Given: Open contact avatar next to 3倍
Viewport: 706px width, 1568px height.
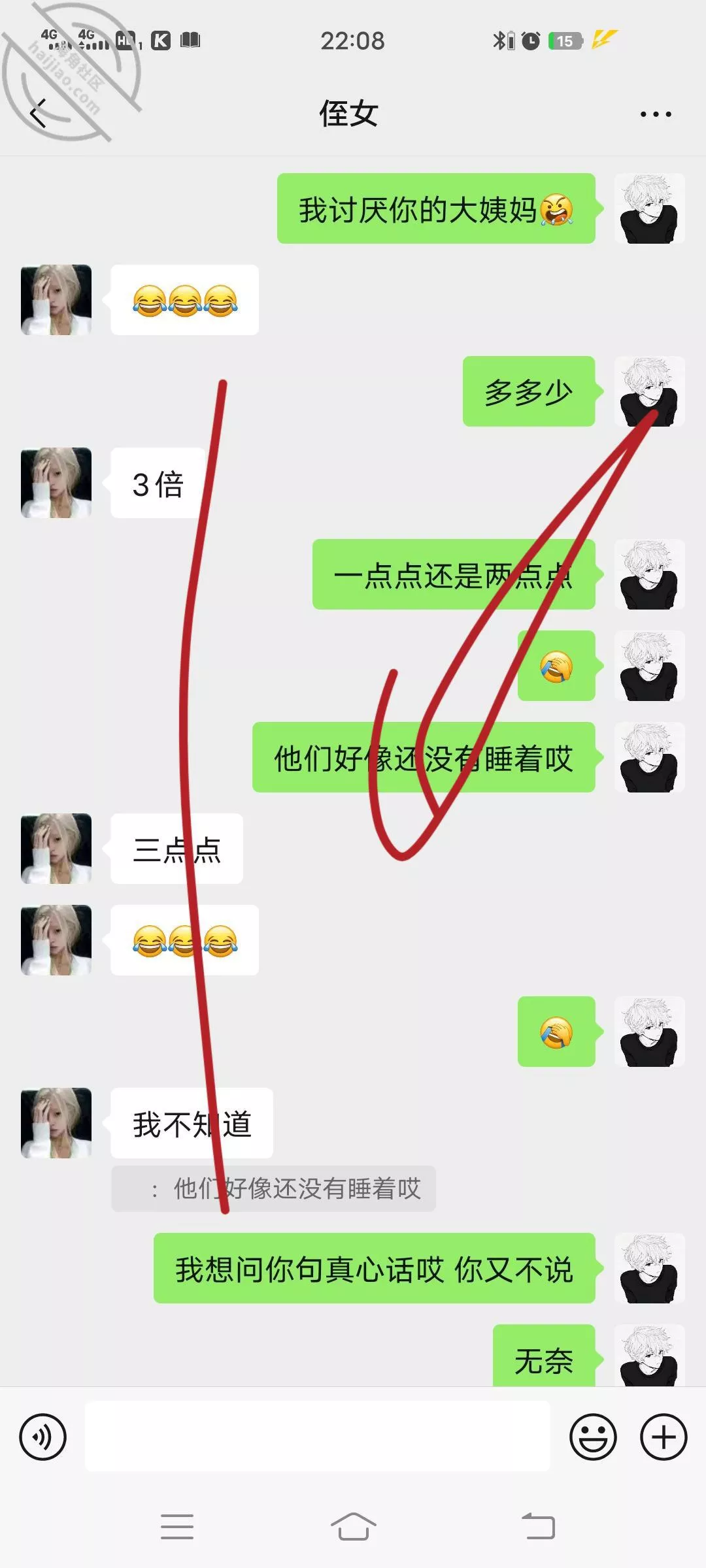Looking at the screenshot, I should click(56, 483).
